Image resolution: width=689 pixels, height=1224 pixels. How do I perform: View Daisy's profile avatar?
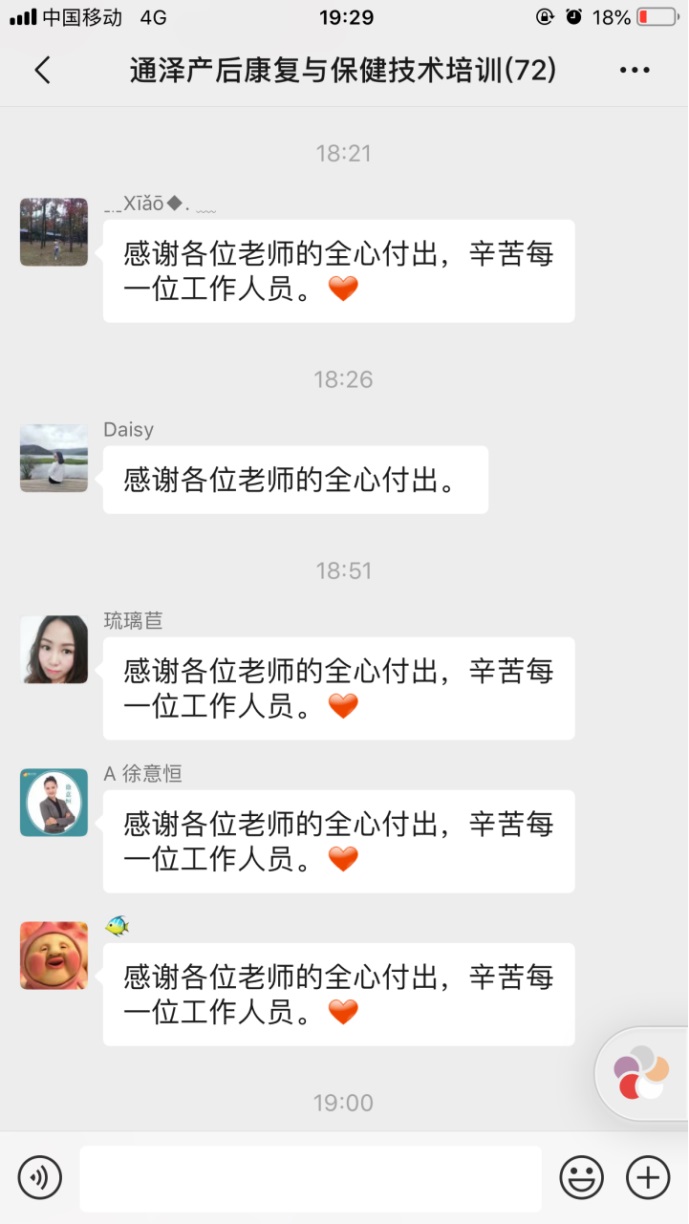pyautogui.click(x=54, y=458)
